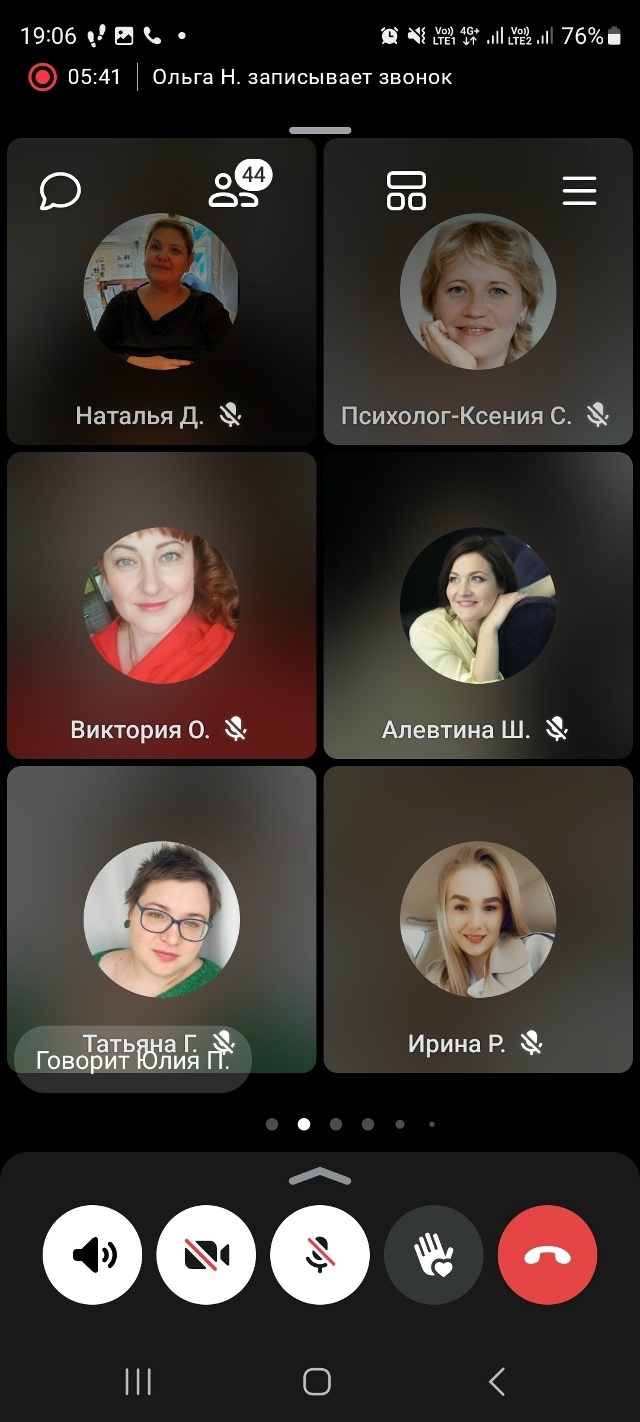End the call with the red button

pos(547,1254)
